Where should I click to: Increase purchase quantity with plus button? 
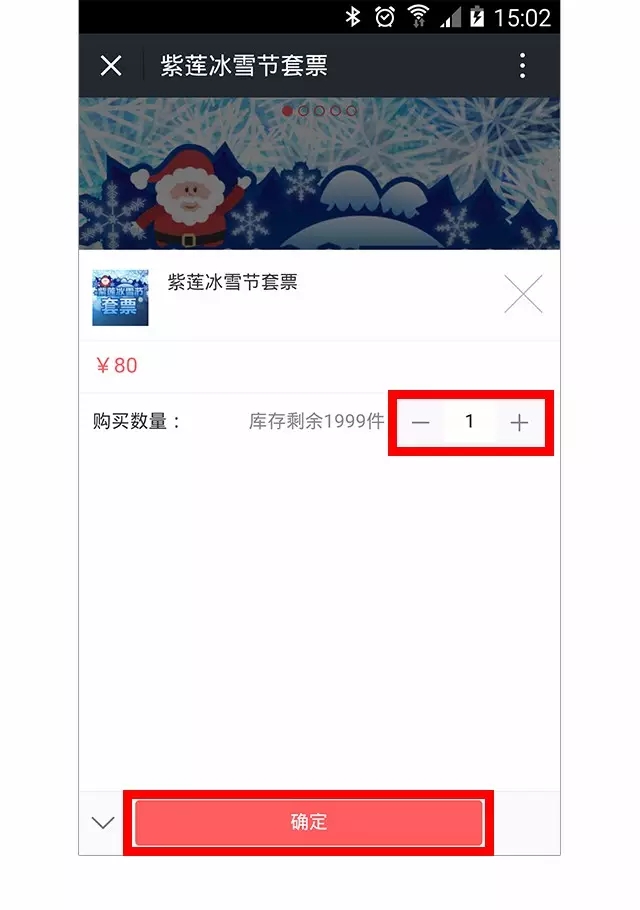(x=519, y=423)
